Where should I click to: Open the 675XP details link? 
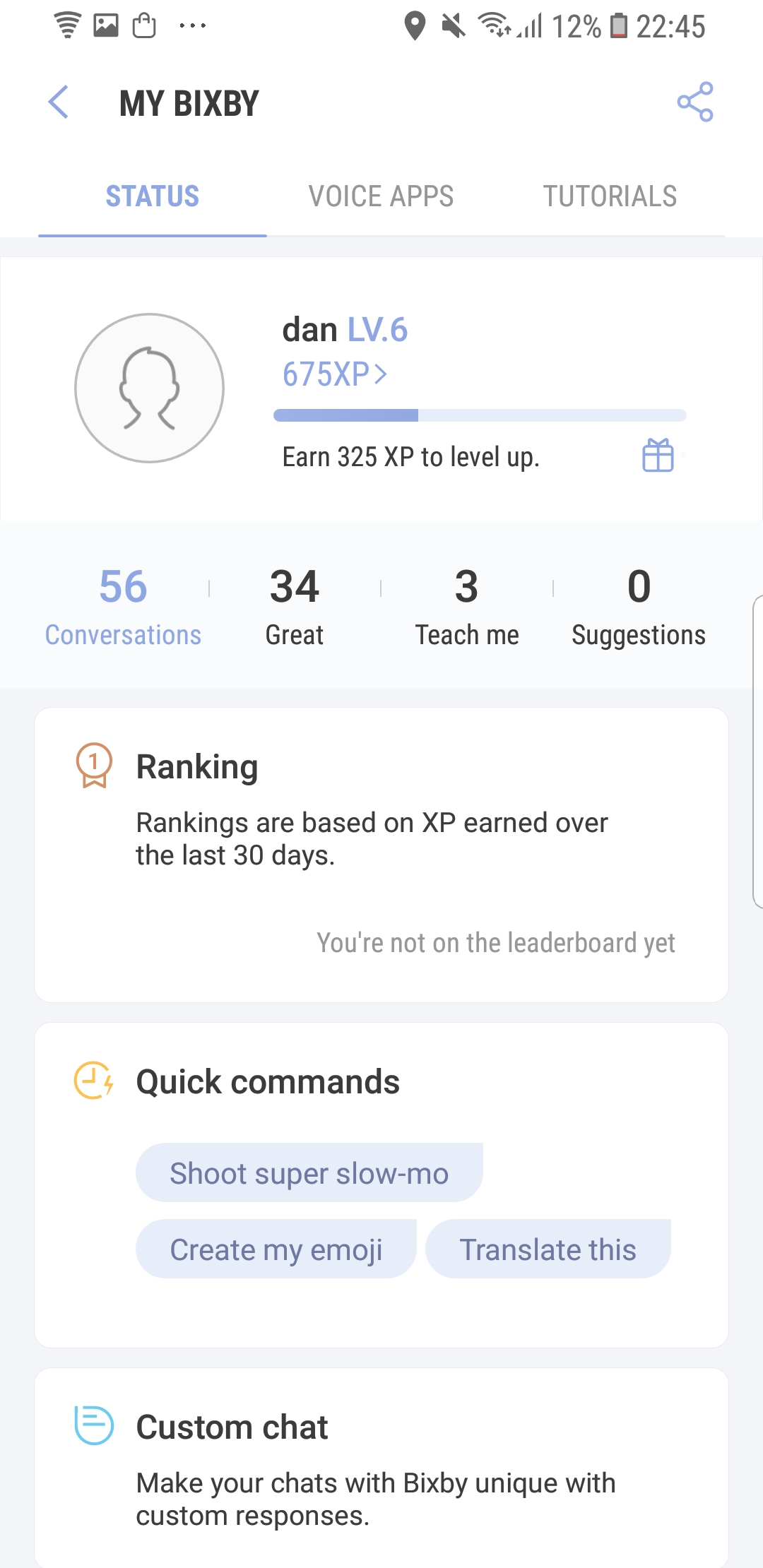[x=335, y=374]
